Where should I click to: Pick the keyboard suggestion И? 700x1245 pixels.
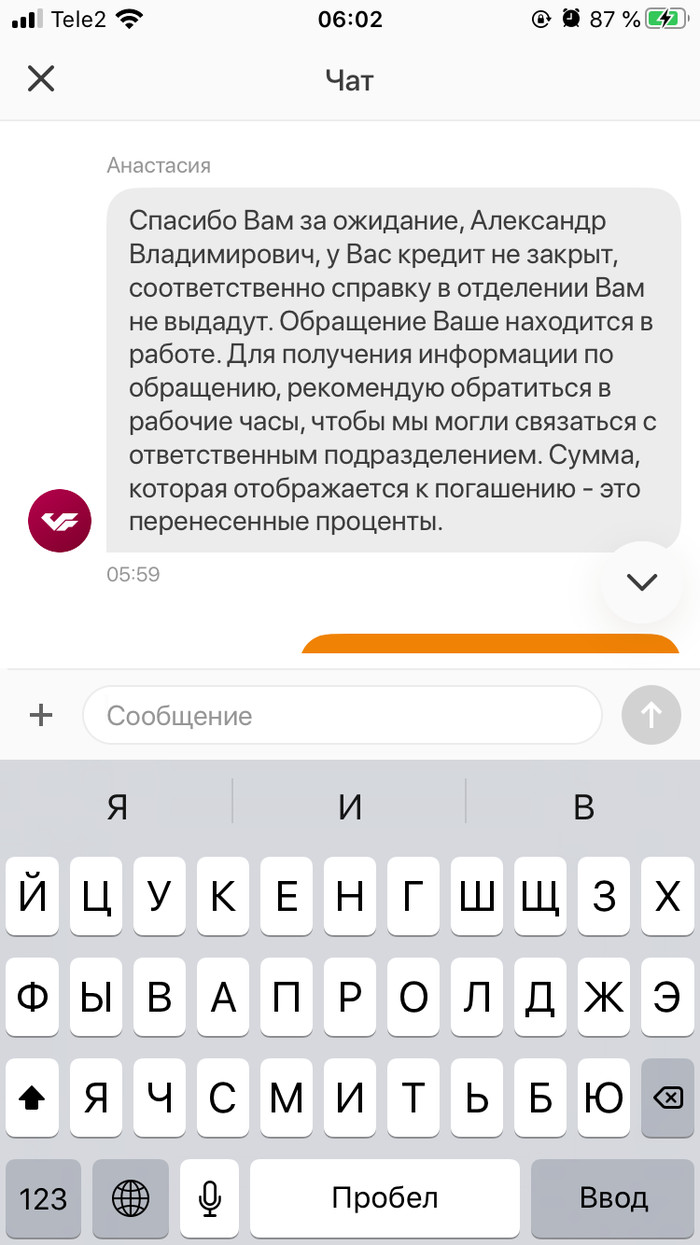[349, 806]
